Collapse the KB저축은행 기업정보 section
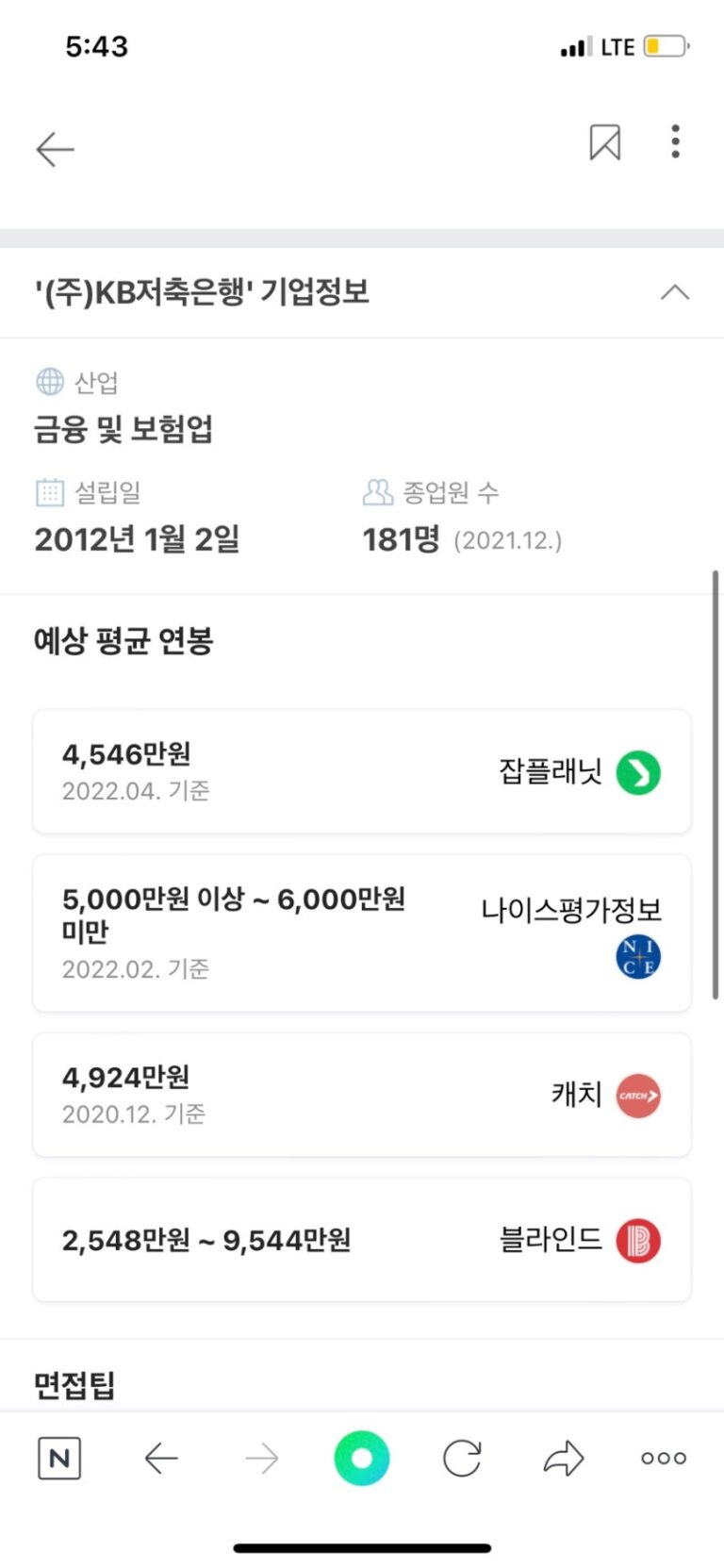Screen dimensions: 724x1568 [674, 292]
